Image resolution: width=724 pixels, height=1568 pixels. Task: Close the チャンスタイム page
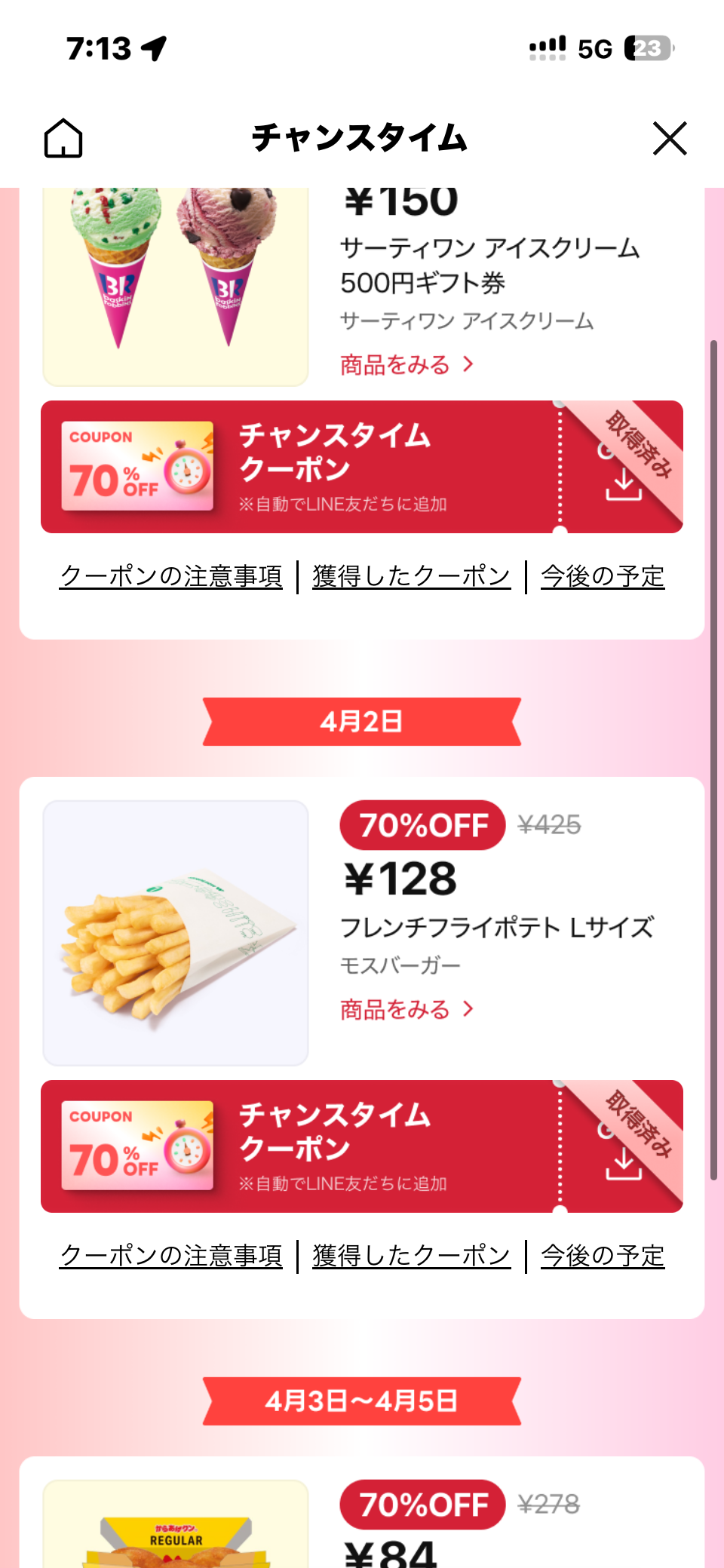tap(669, 139)
